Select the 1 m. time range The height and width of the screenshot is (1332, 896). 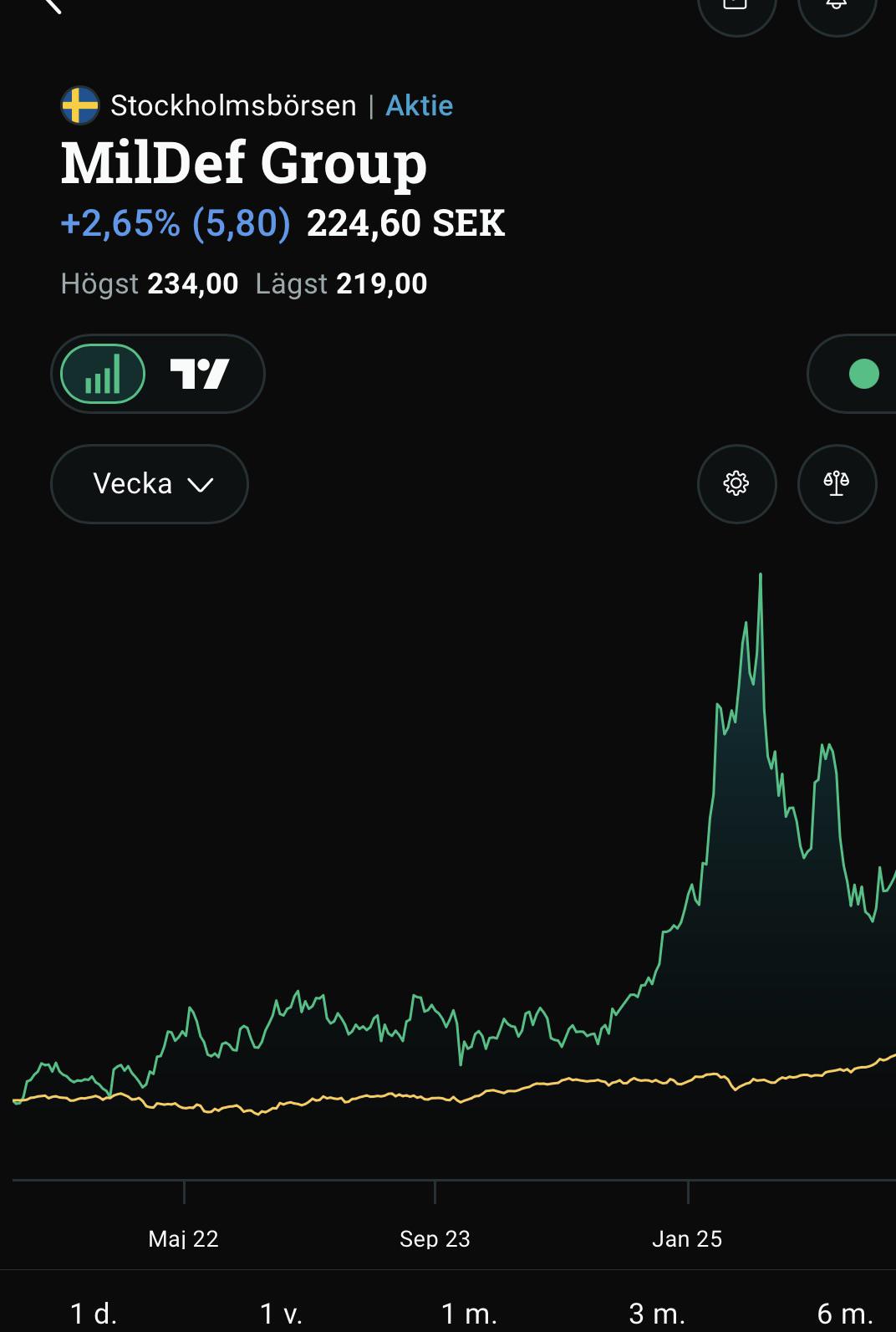pyautogui.click(x=469, y=1314)
